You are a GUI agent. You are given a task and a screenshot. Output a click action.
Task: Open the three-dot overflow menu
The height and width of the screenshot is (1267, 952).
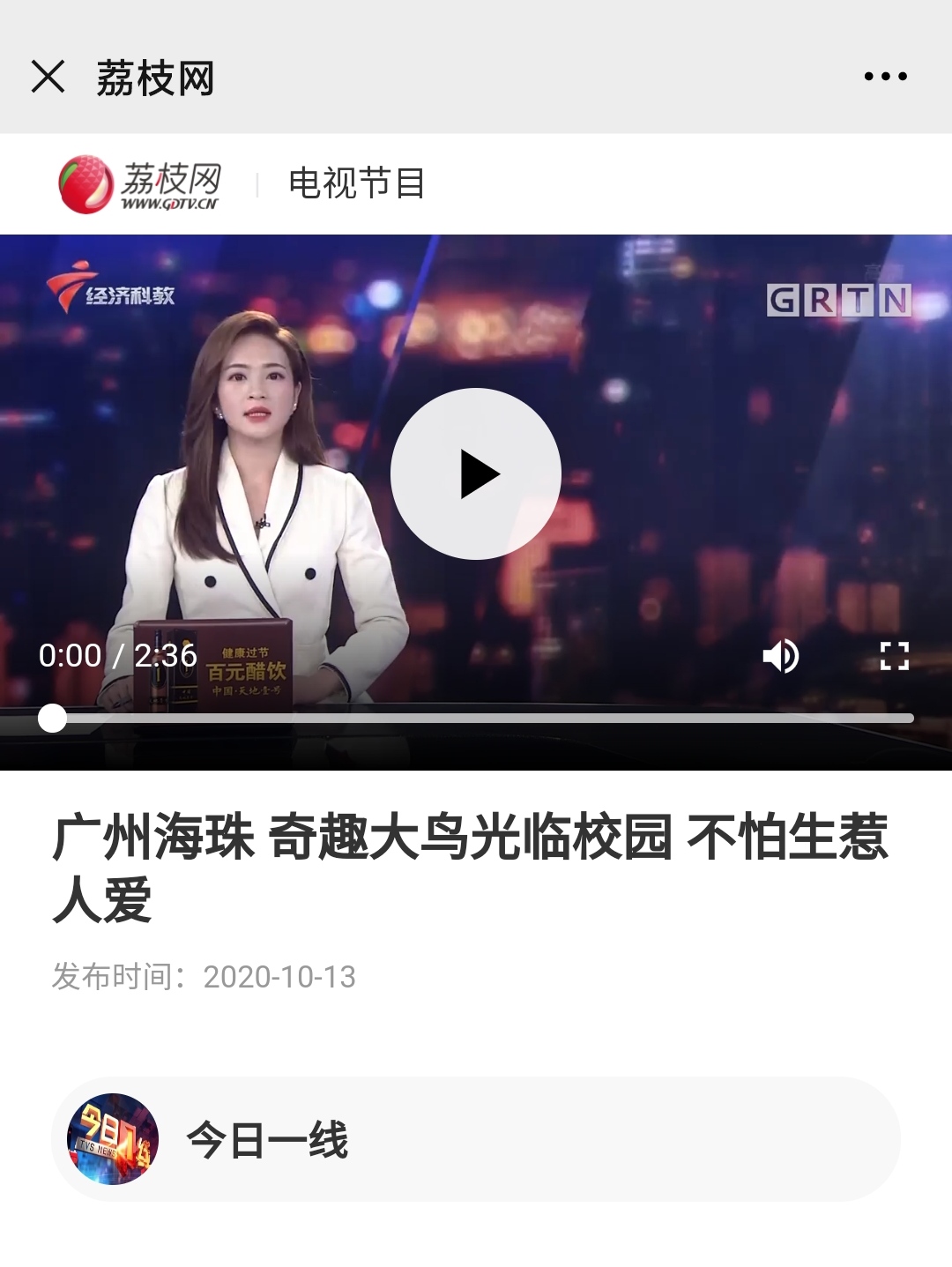[885, 77]
